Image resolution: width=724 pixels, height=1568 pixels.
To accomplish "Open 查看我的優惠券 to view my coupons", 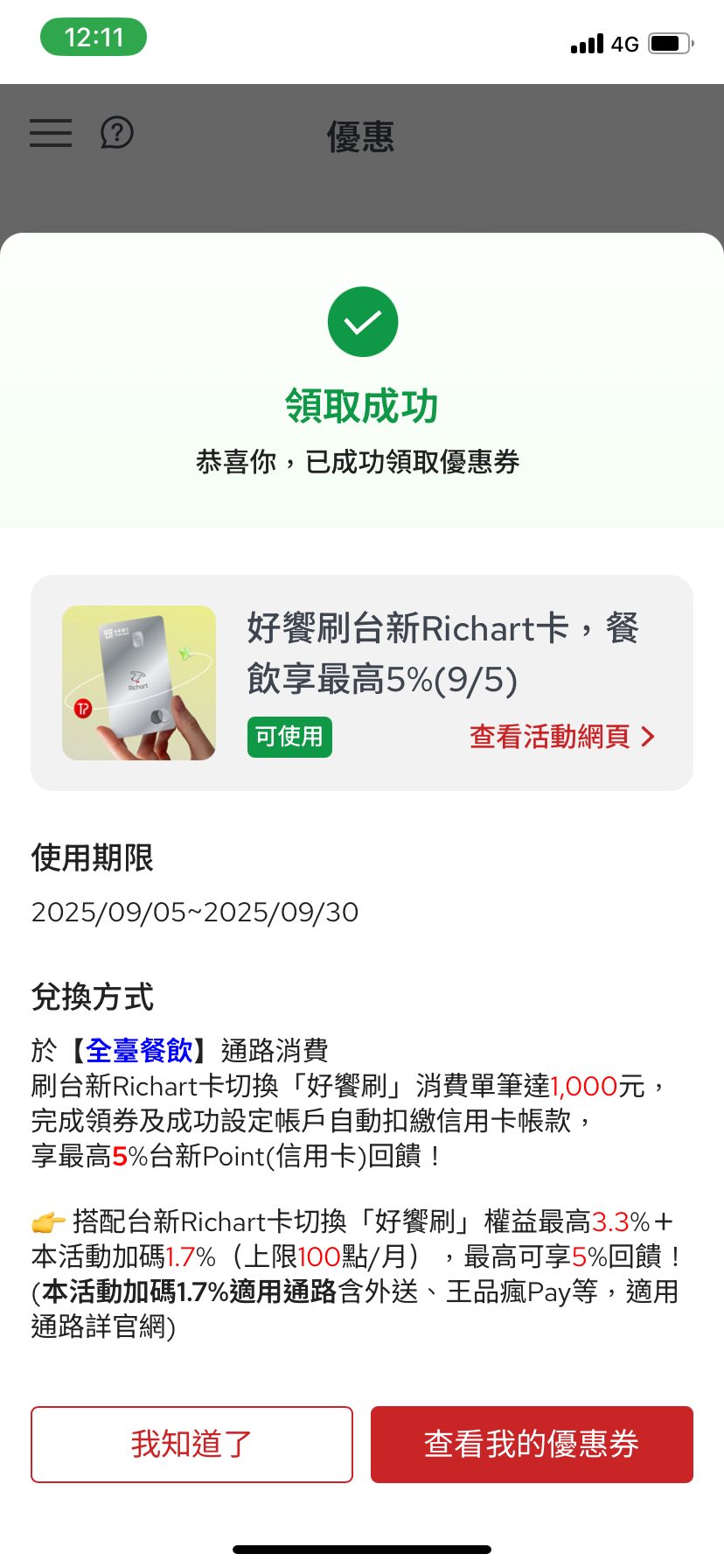I will (532, 1444).
